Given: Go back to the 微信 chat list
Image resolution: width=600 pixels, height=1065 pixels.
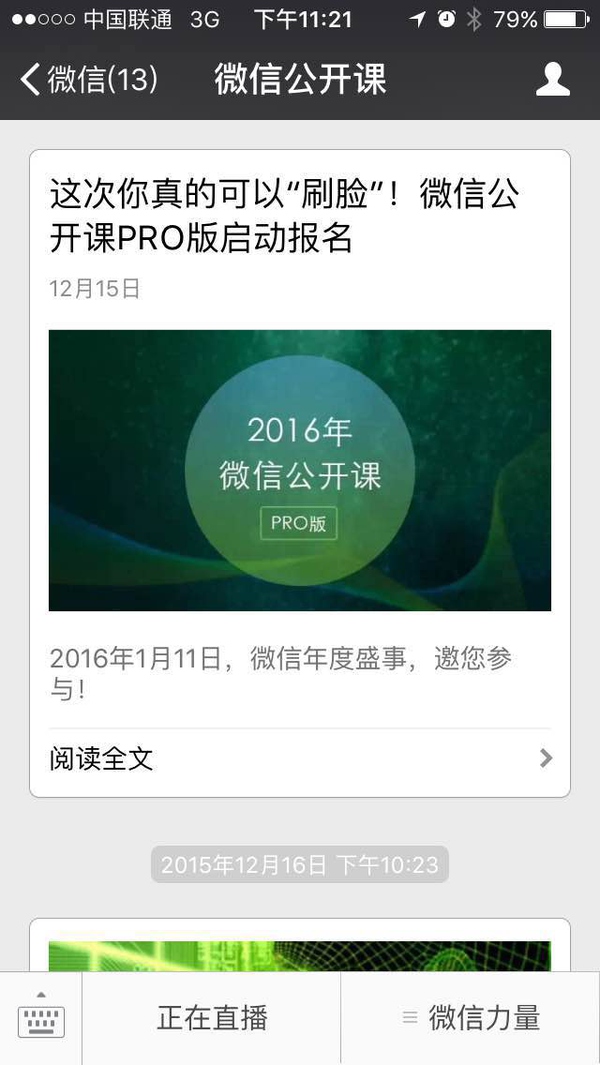Looking at the screenshot, I should pos(88,79).
